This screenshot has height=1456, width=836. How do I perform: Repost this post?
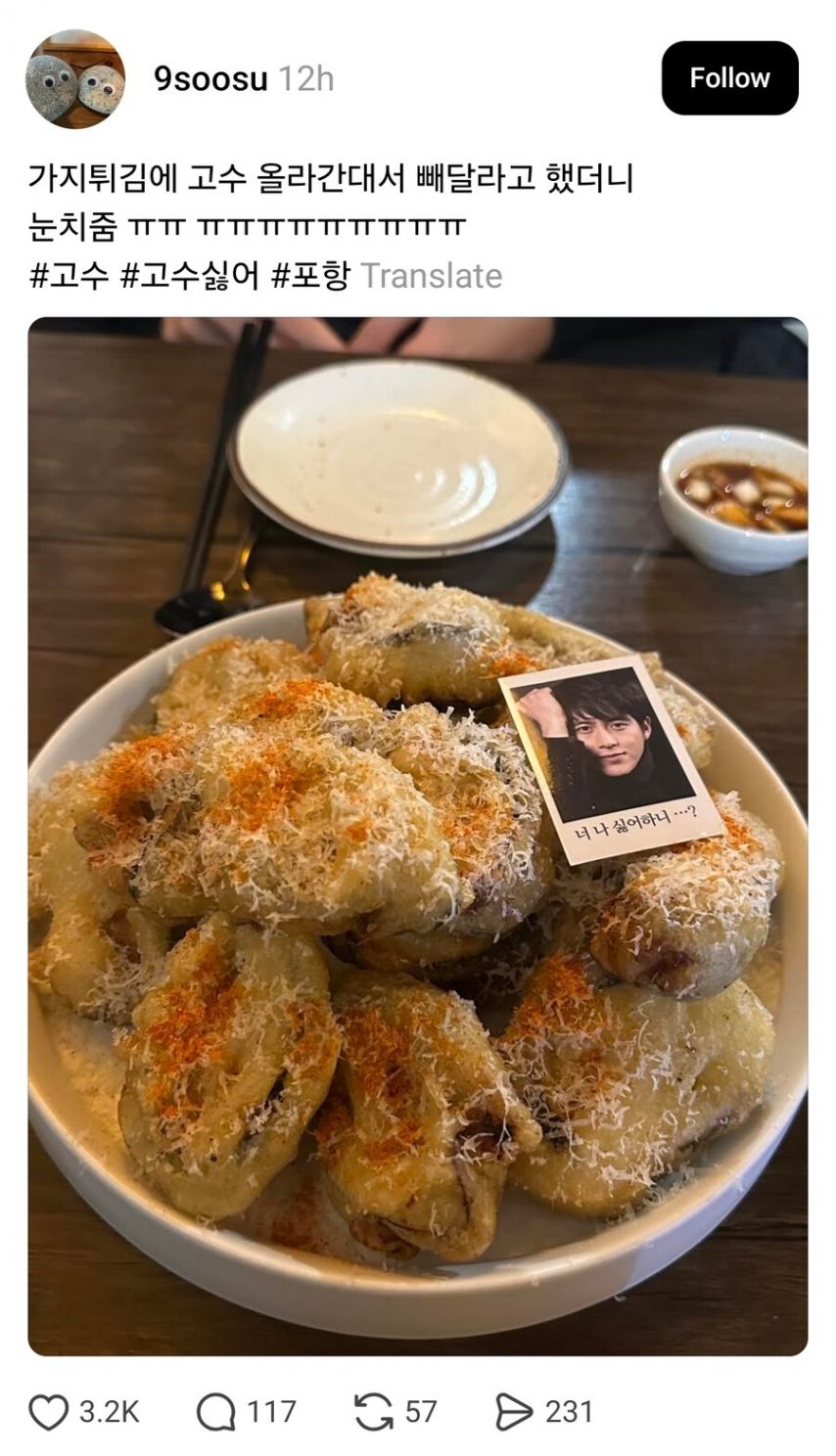tap(373, 1412)
